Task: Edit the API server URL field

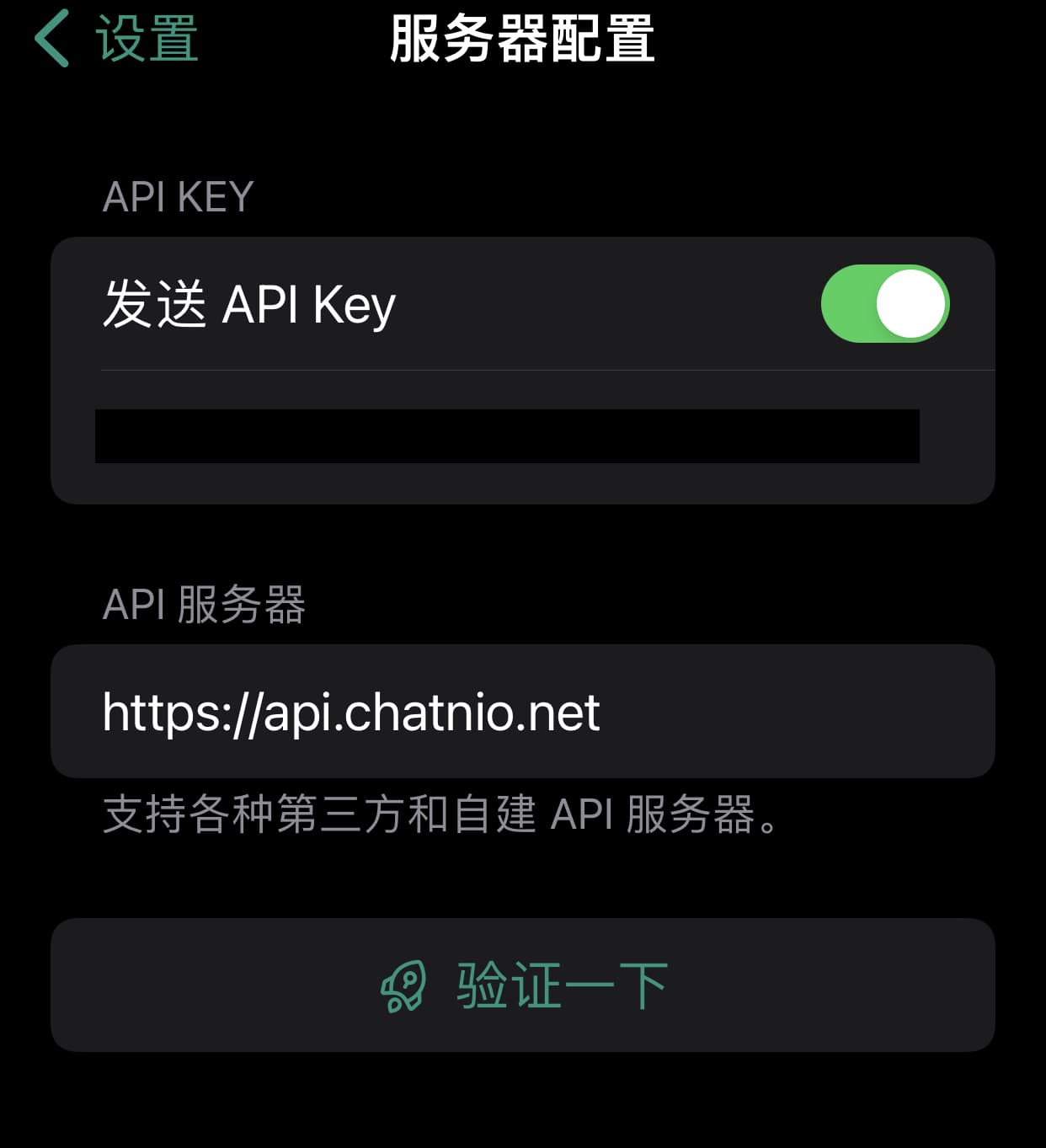Action: click(x=522, y=712)
